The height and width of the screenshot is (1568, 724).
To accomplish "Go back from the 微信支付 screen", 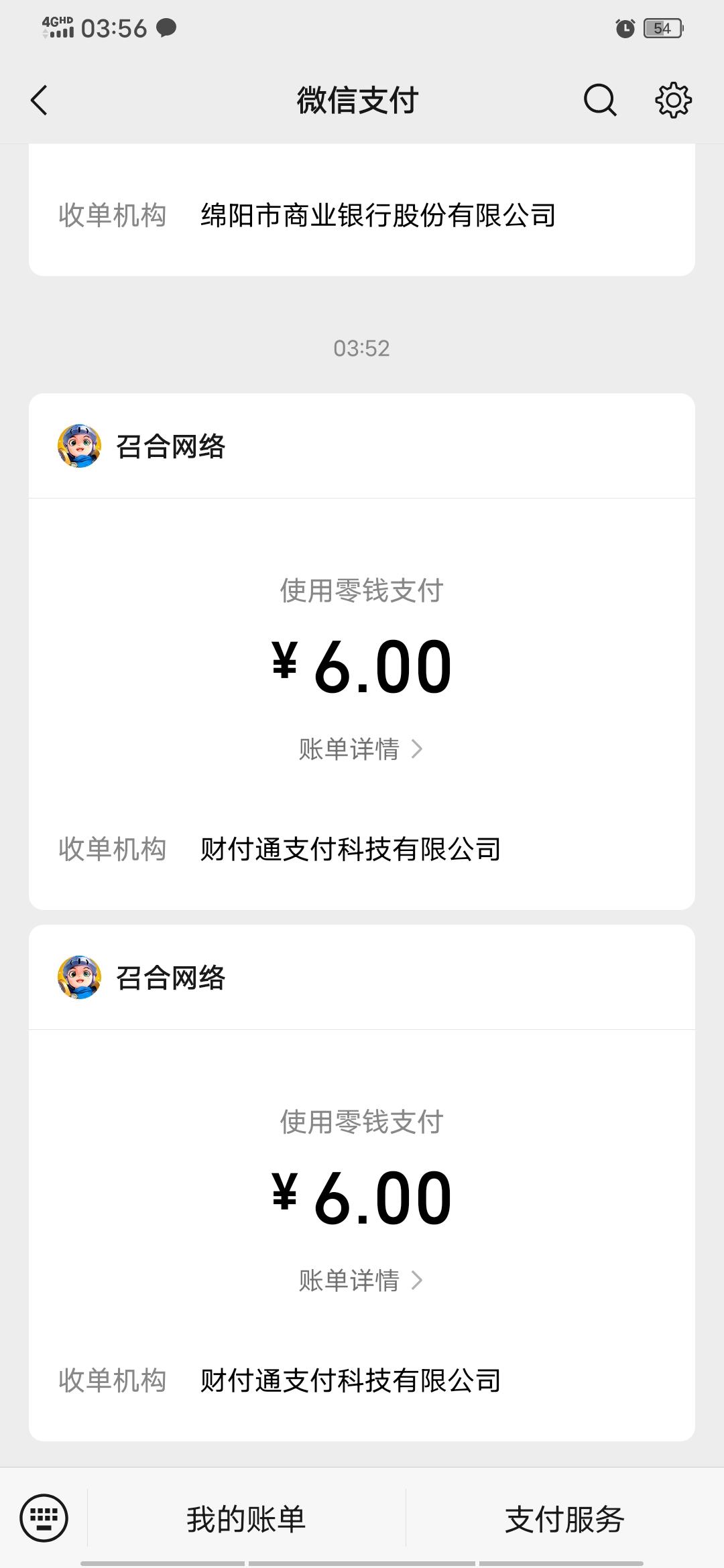I will pos(40,101).
